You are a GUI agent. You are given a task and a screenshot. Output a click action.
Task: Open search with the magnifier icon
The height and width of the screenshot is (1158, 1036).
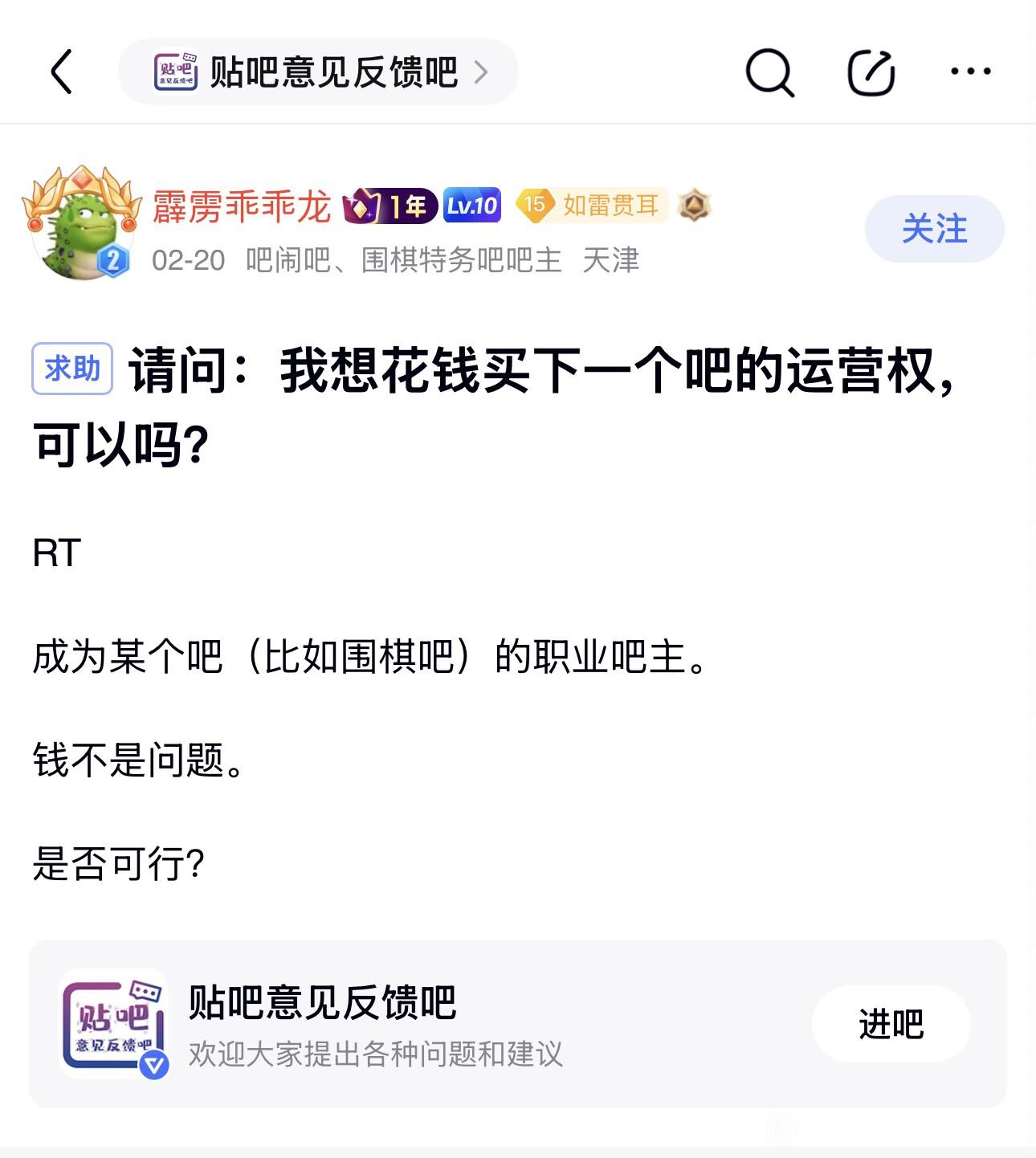click(769, 72)
